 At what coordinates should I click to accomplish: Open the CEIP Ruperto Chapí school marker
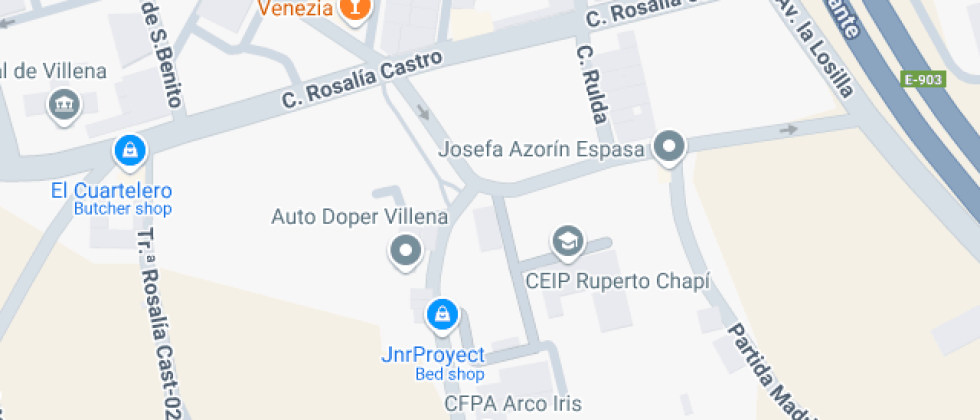click(x=567, y=241)
